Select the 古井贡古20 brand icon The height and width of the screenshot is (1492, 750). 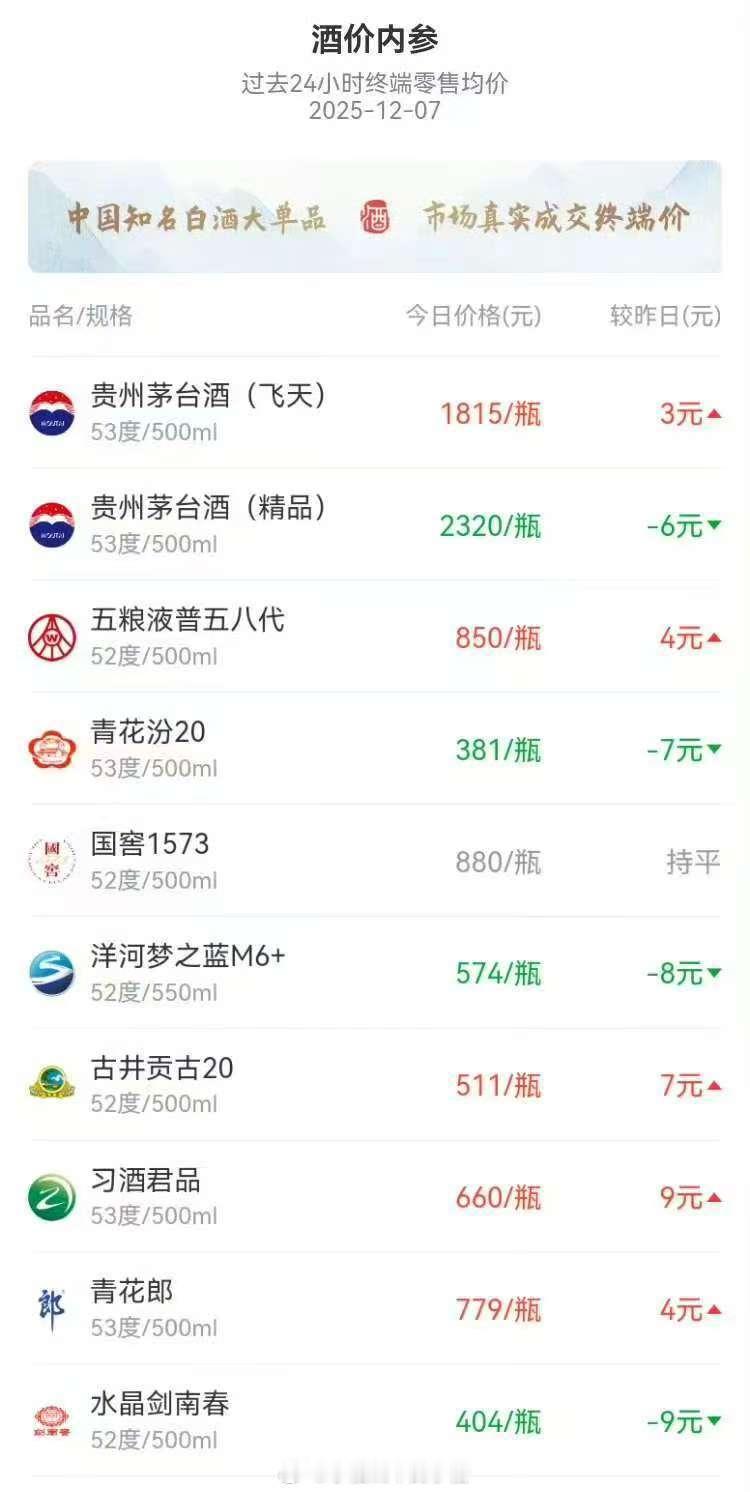53,1082
